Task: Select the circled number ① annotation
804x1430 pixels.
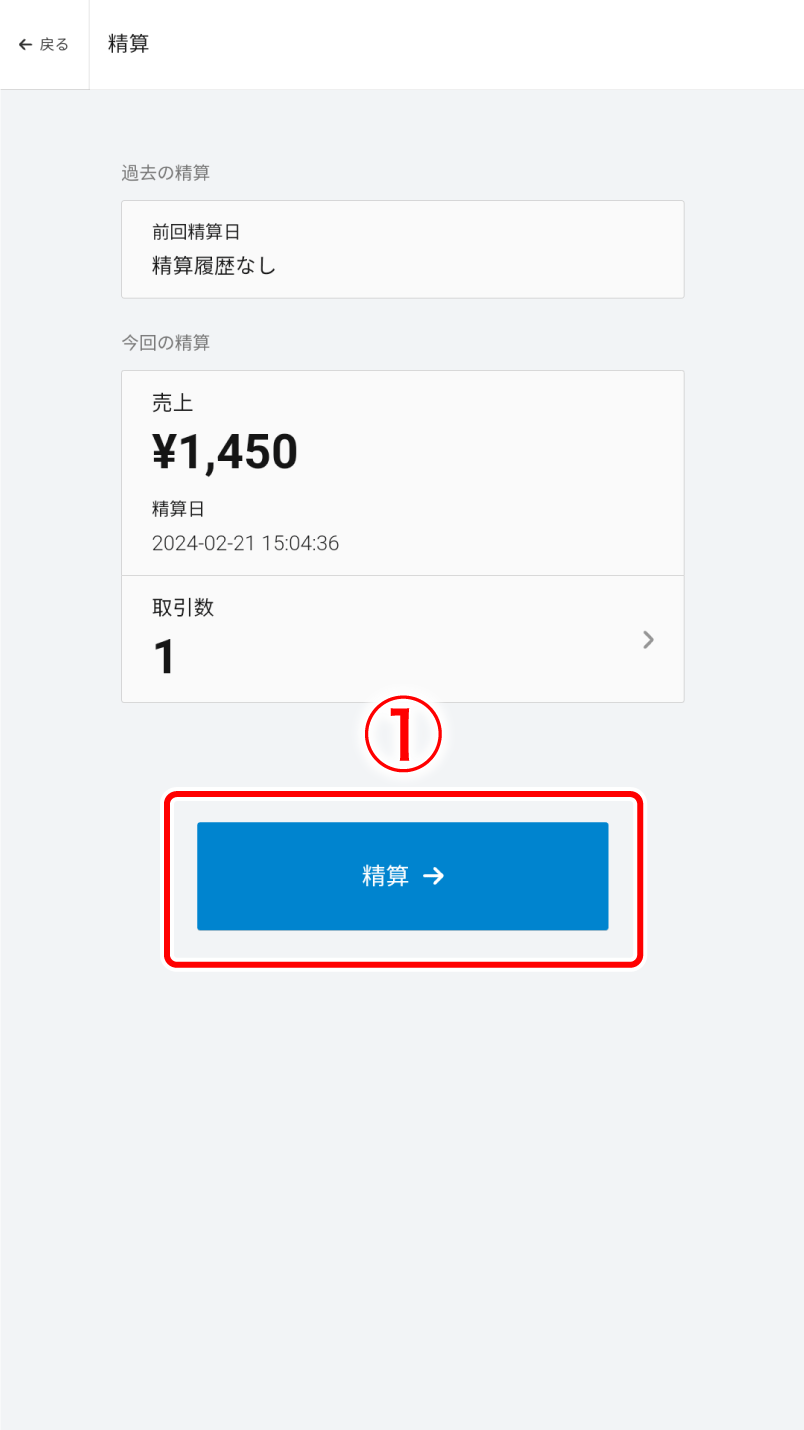Action: tap(403, 733)
